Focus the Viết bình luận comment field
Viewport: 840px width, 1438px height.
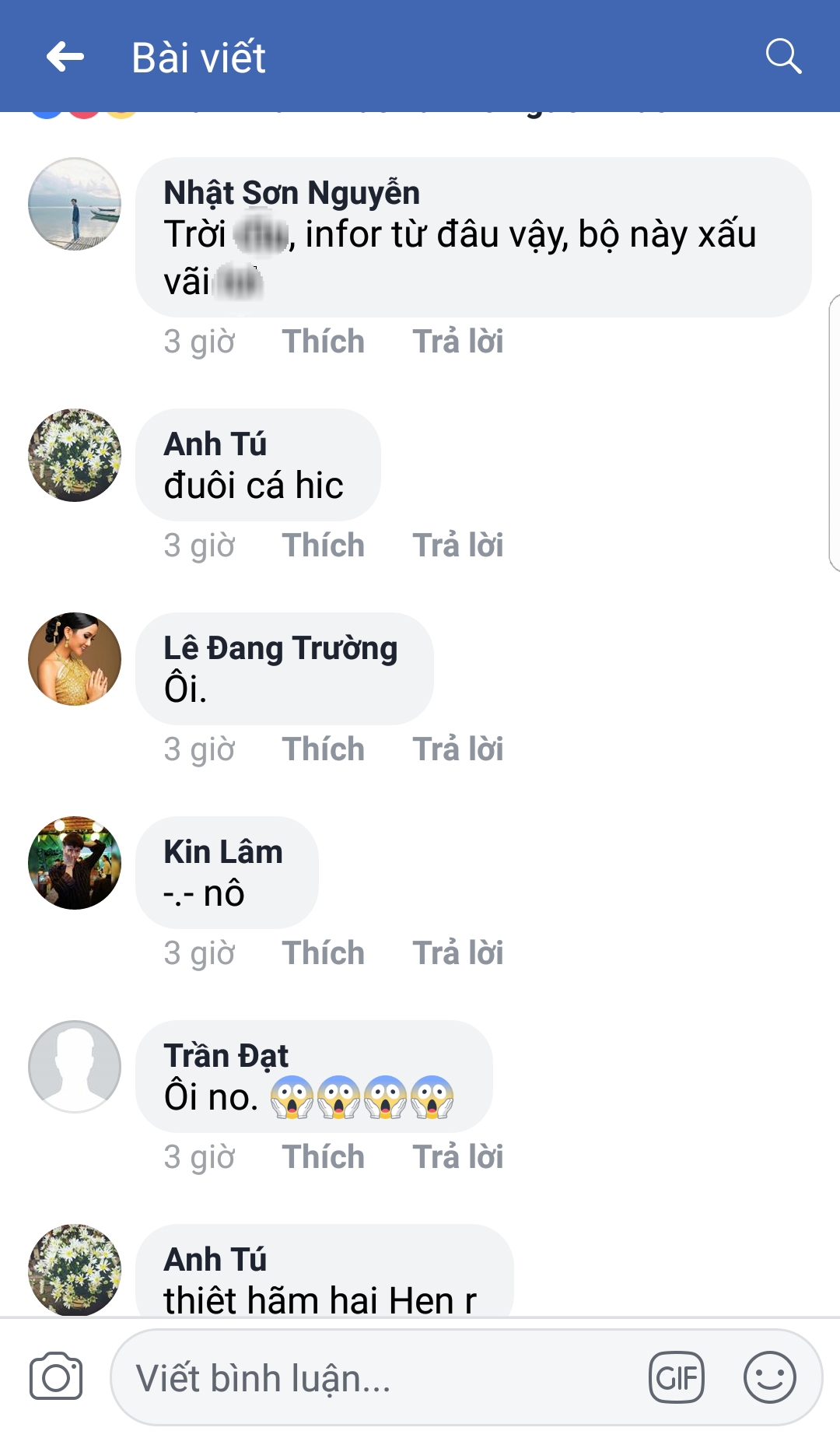tap(373, 1378)
